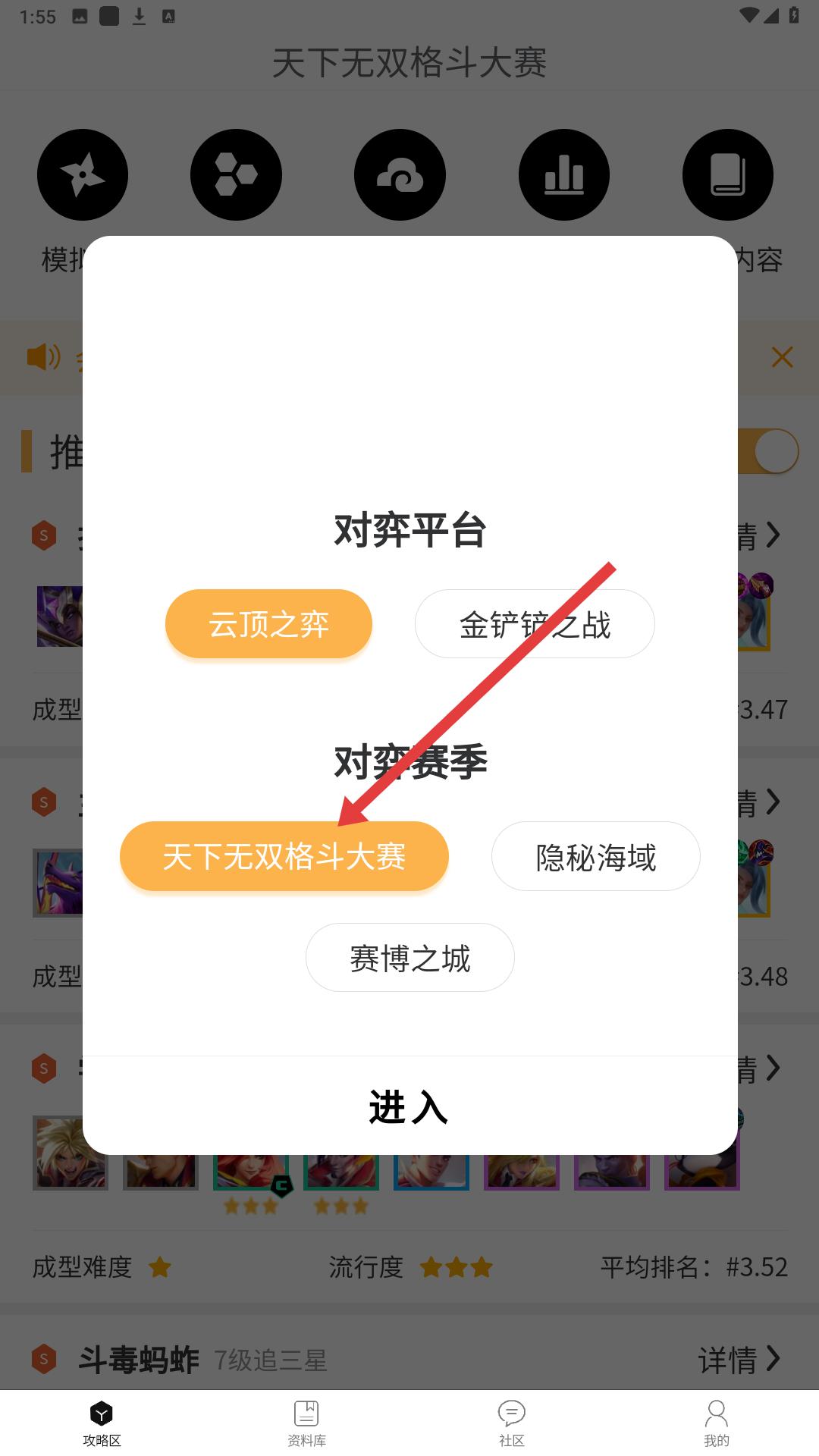Choose the 赛博之城 season

[409, 958]
